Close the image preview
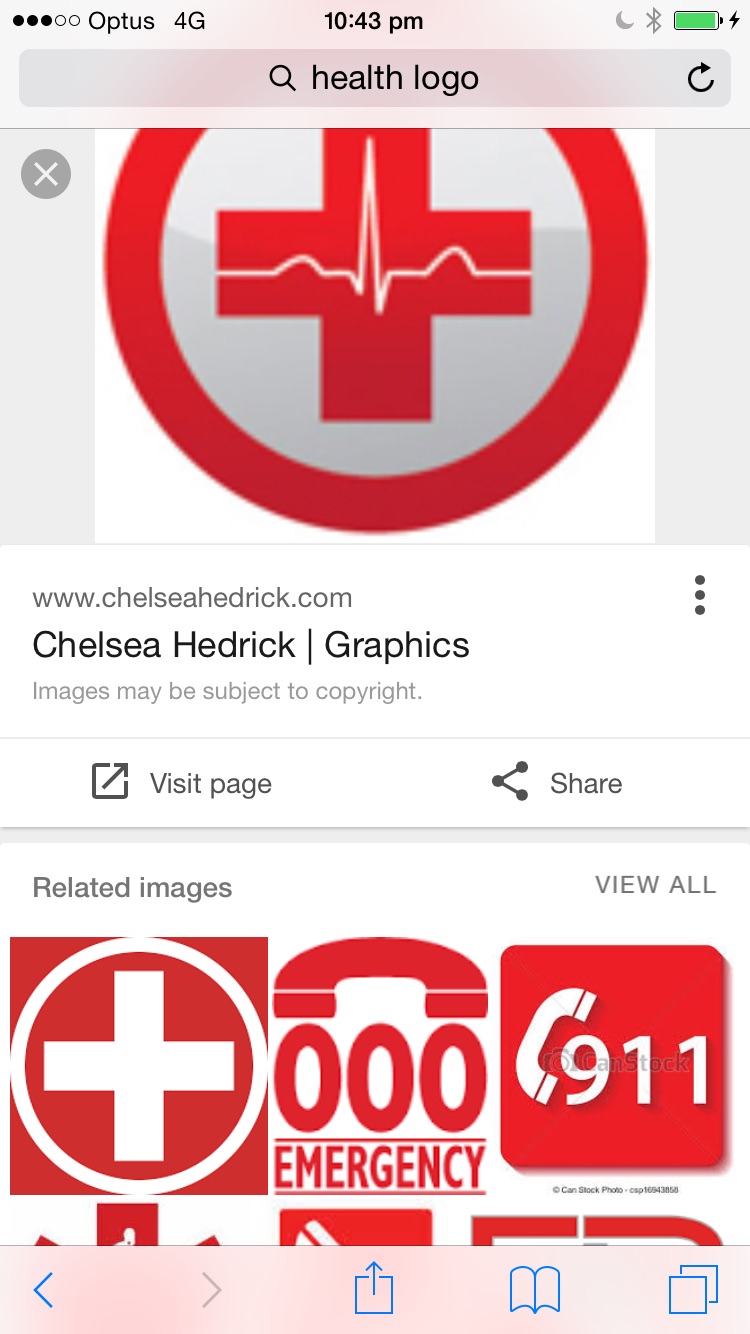This screenshot has width=750, height=1334. (46, 175)
